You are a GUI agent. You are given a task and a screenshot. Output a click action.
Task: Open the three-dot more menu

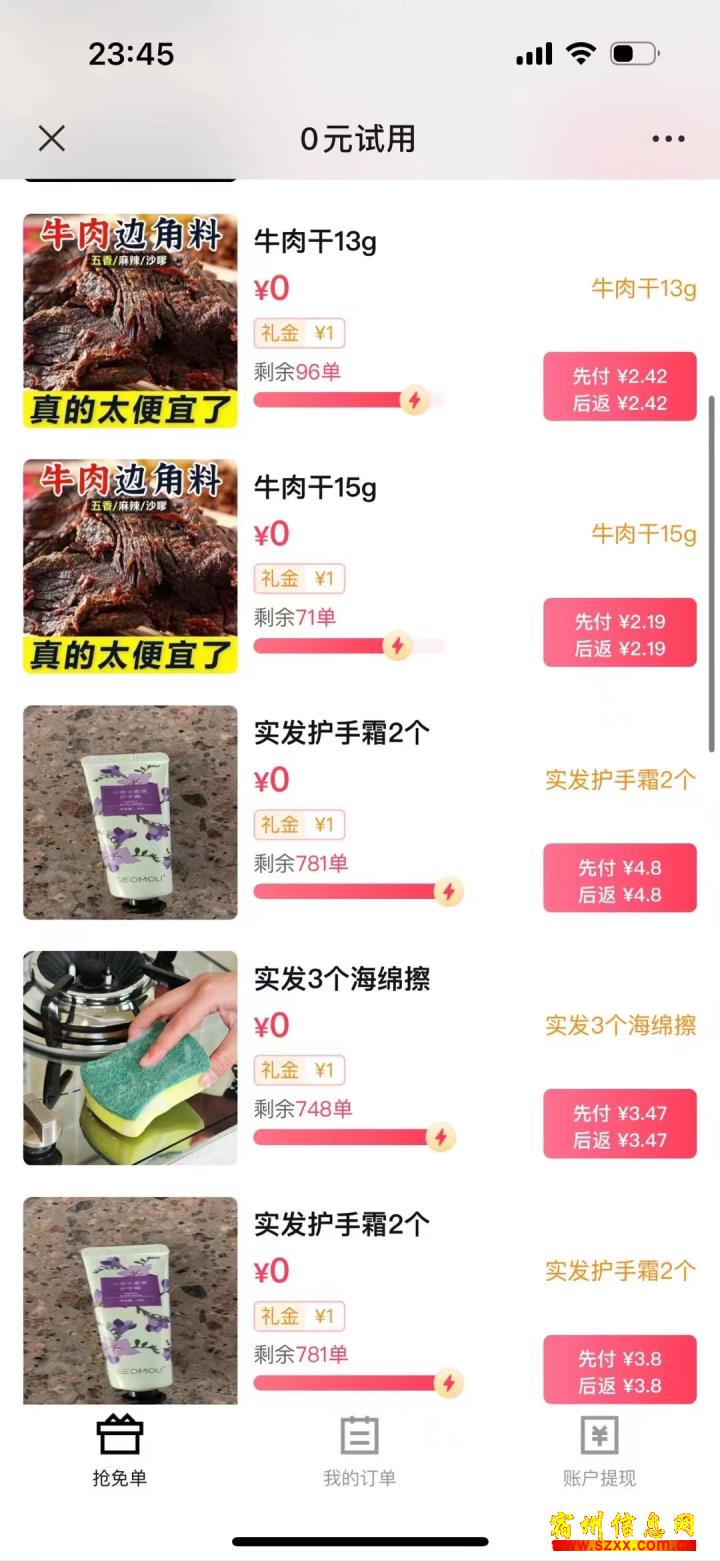click(668, 139)
